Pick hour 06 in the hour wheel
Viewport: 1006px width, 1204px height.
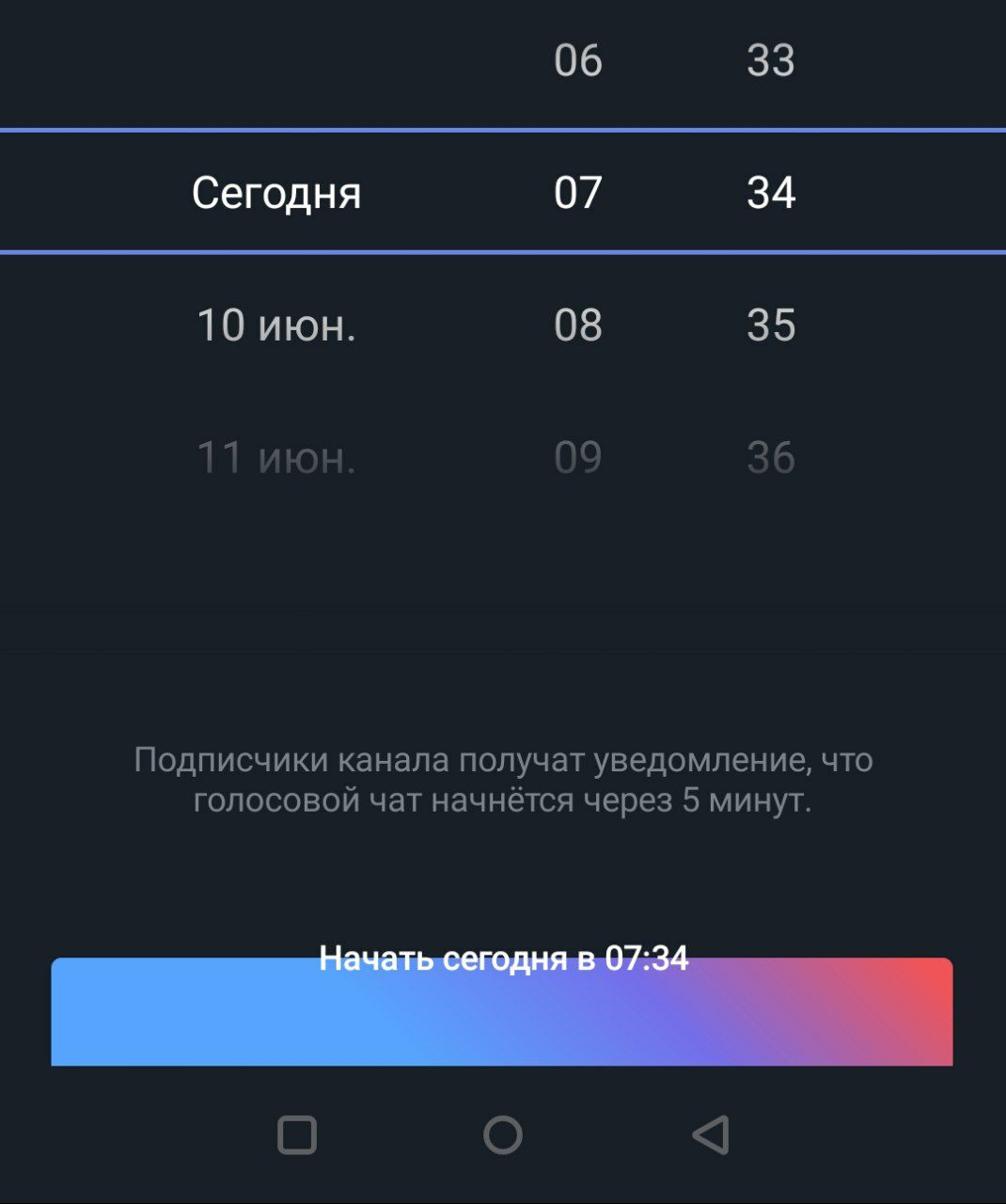click(577, 60)
